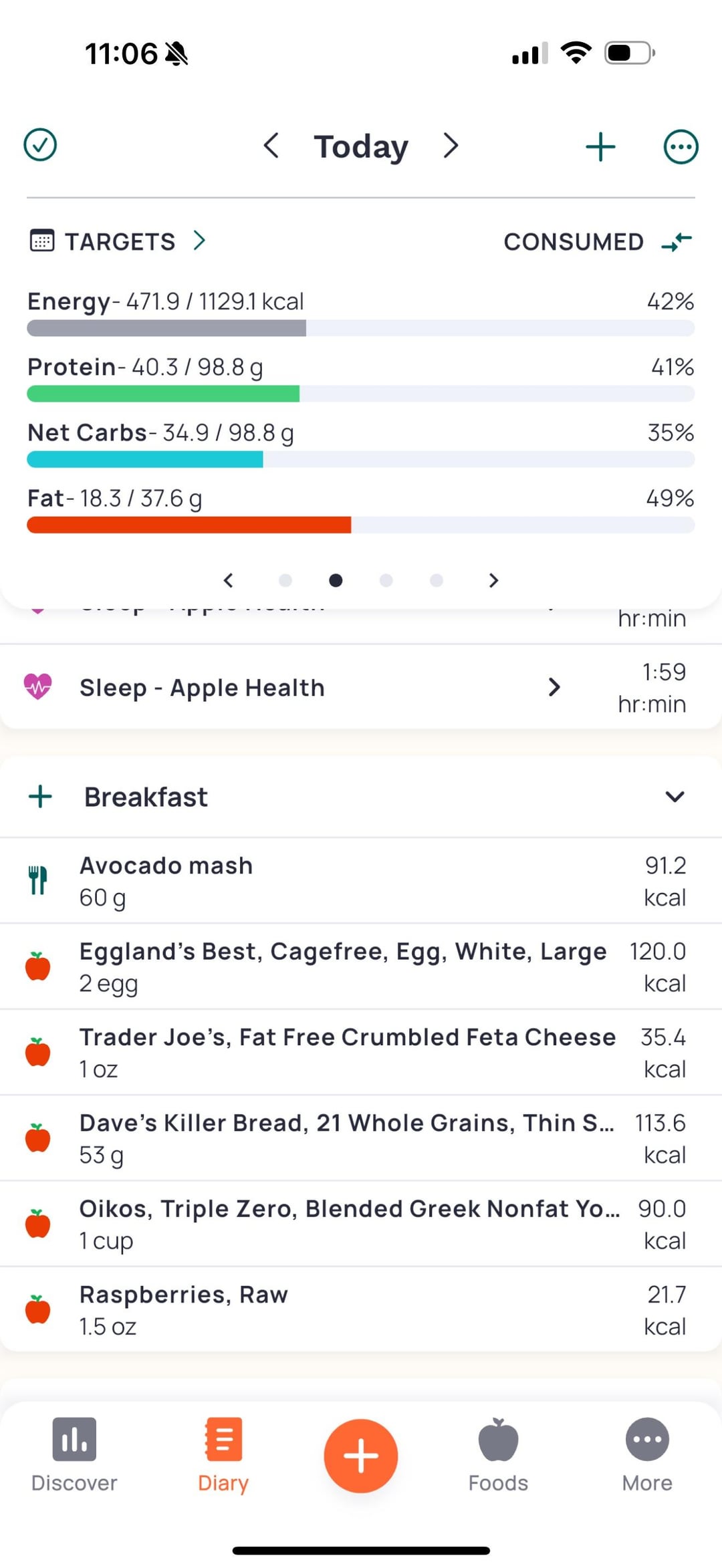The image size is (722, 1568).
Task: Switch to the Discover tab
Action: point(74,1455)
